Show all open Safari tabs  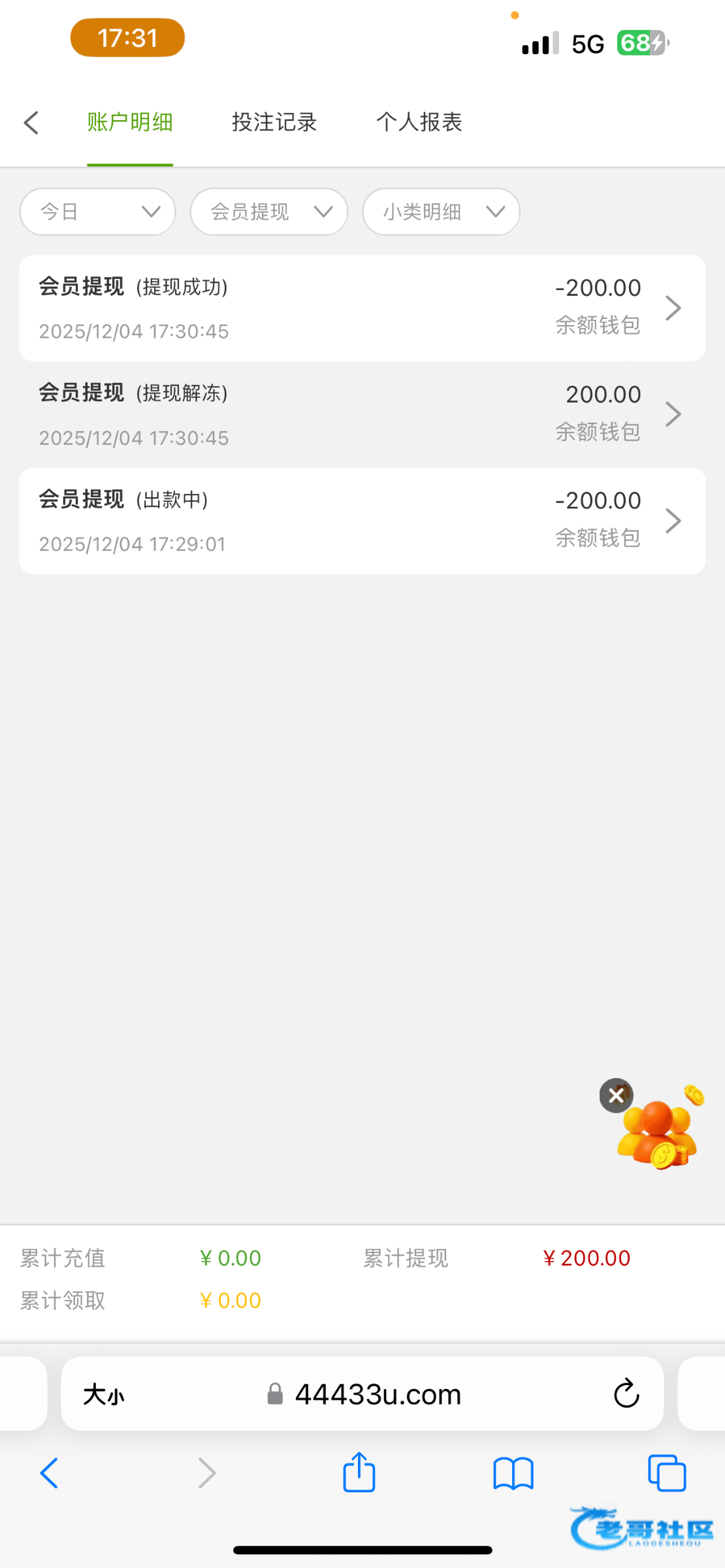[666, 1473]
